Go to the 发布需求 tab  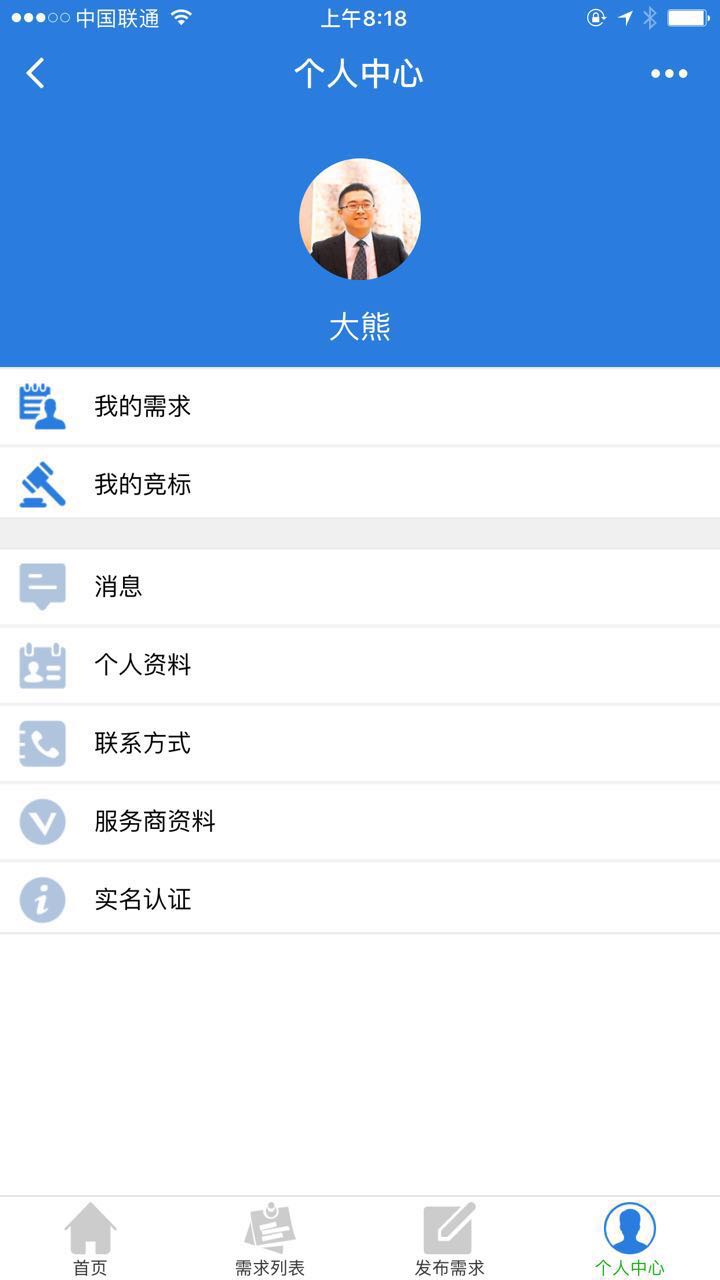[x=450, y=1240]
